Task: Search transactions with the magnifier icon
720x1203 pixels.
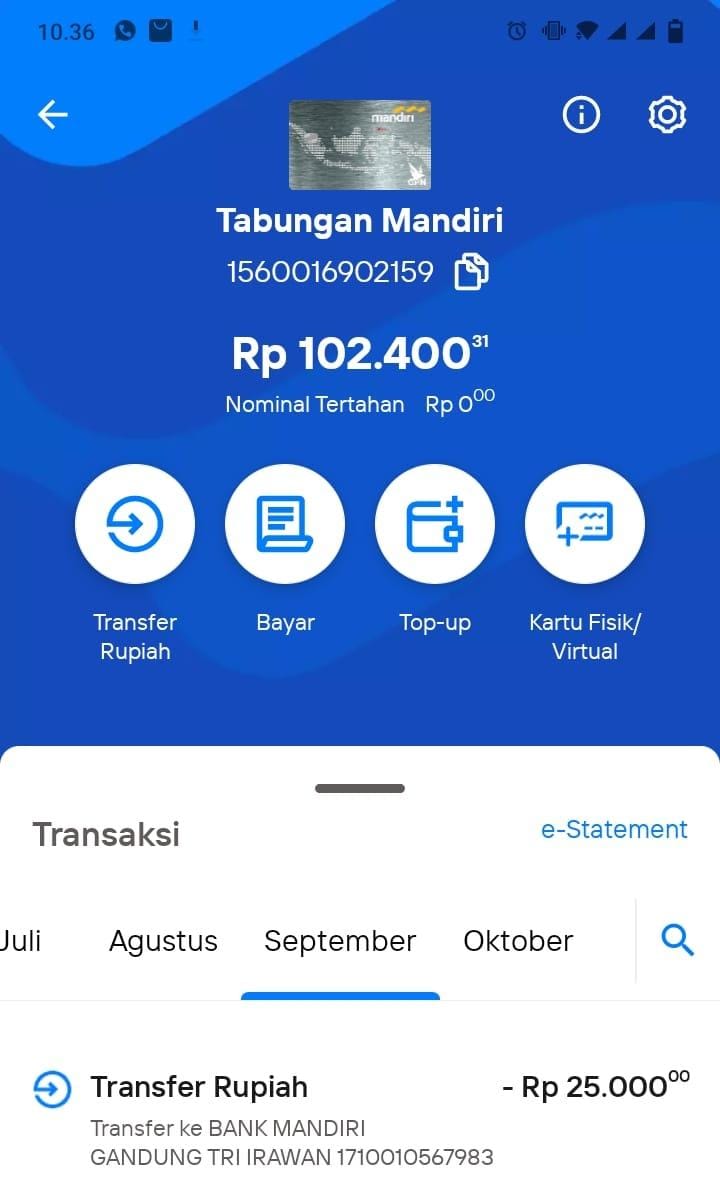Action: pyautogui.click(x=678, y=940)
